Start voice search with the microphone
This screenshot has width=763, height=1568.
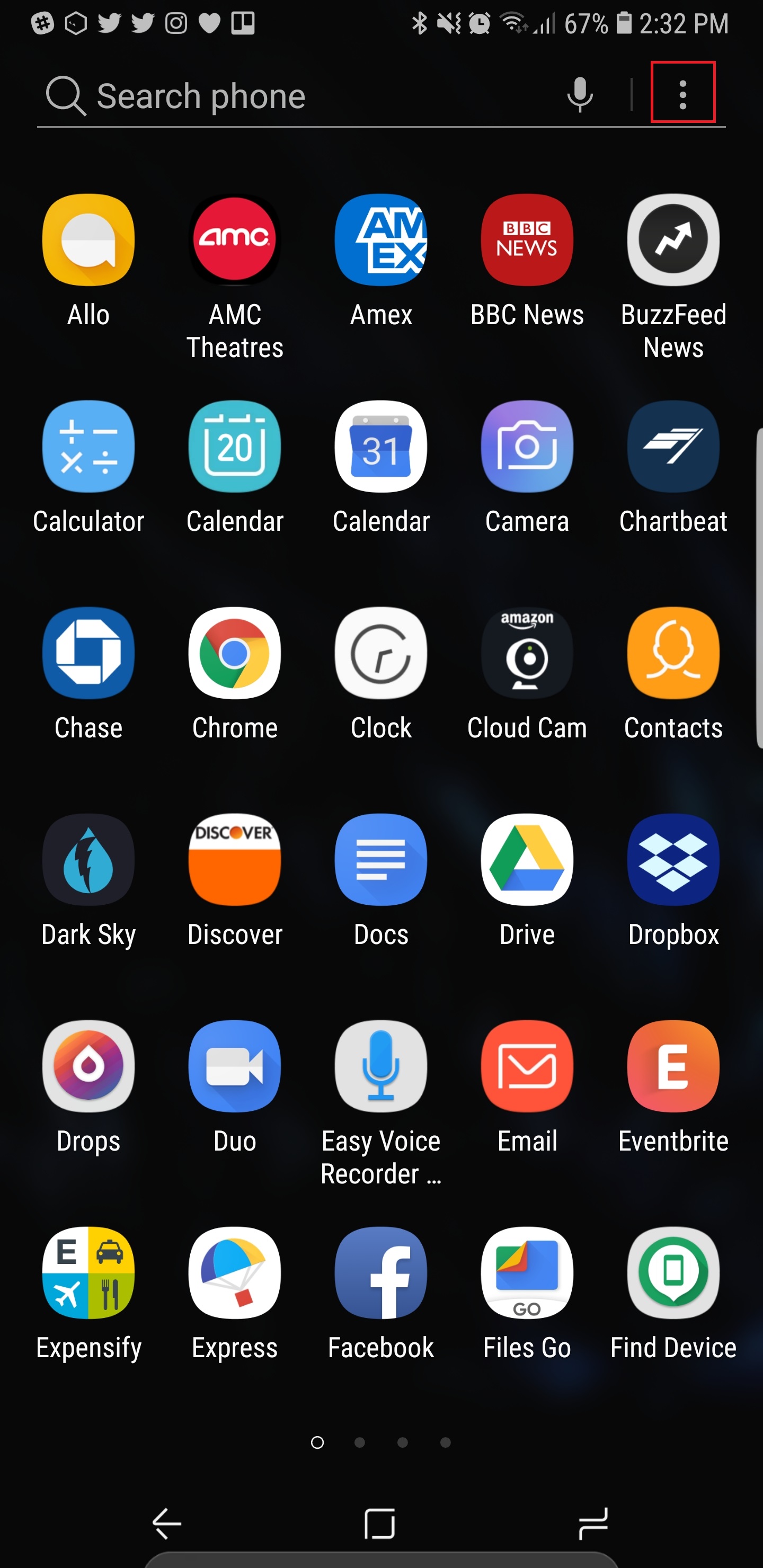coord(579,94)
